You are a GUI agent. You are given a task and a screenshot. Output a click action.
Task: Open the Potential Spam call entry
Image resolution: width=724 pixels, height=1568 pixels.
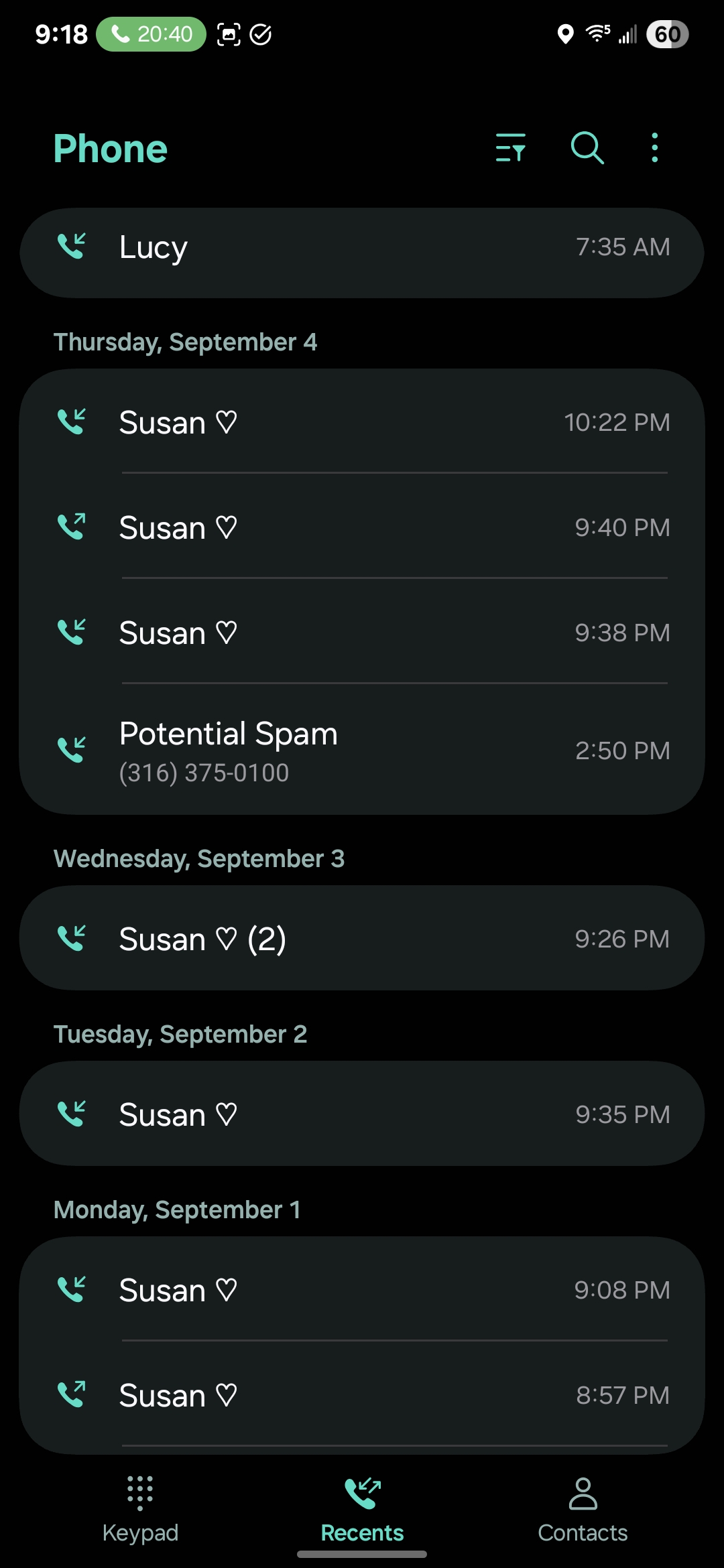pyautogui.click(x=362, y=750)
